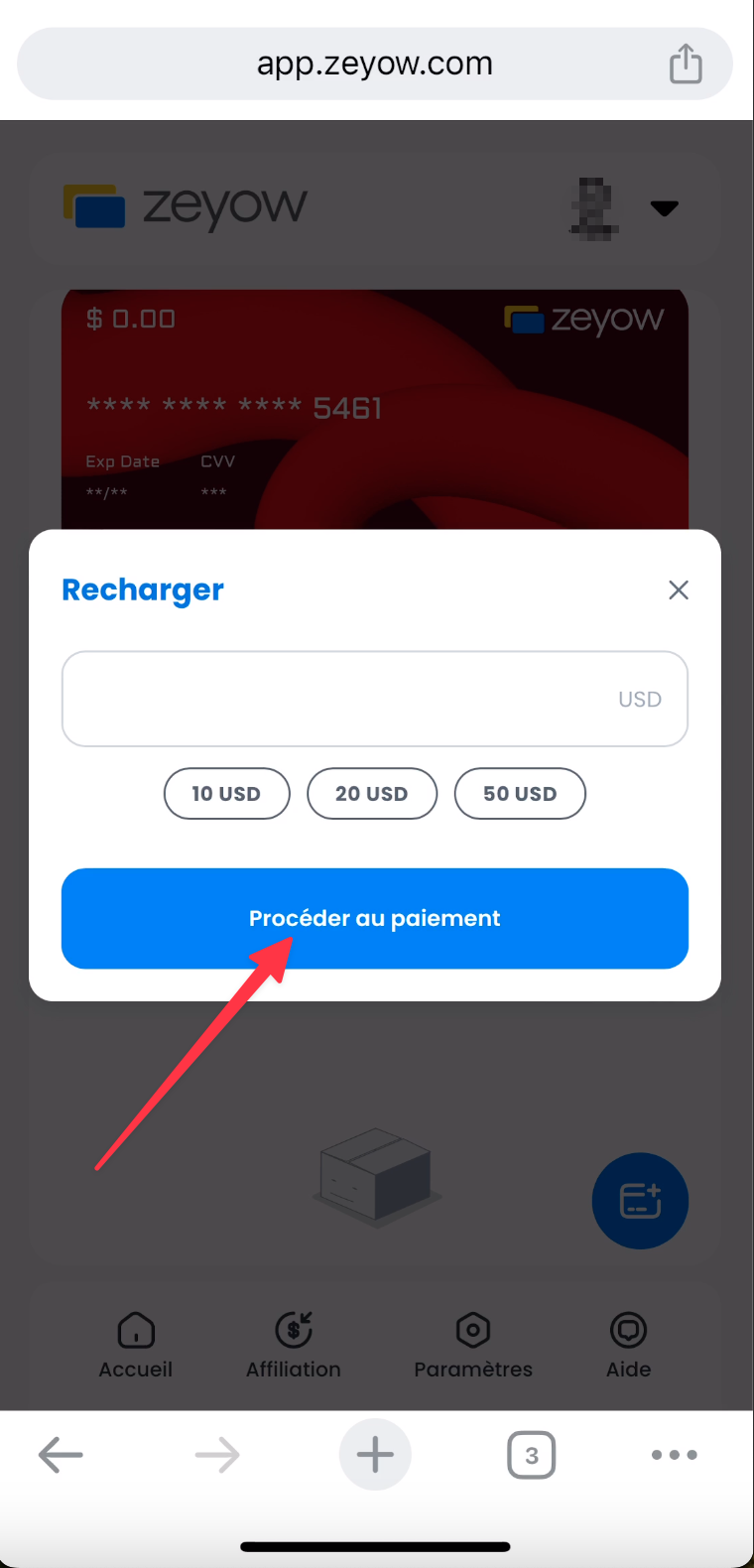Focus the USD amount field
The width and height of the screenshot is (754, 1568).
click(337, 699)
